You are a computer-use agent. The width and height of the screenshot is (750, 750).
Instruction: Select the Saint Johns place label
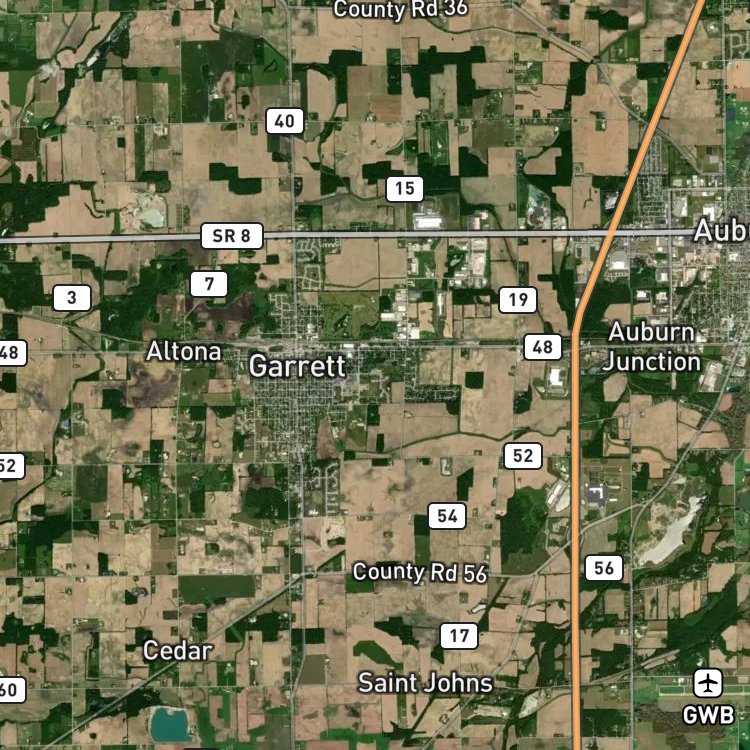pyautogui.click(x=425, y=683)
